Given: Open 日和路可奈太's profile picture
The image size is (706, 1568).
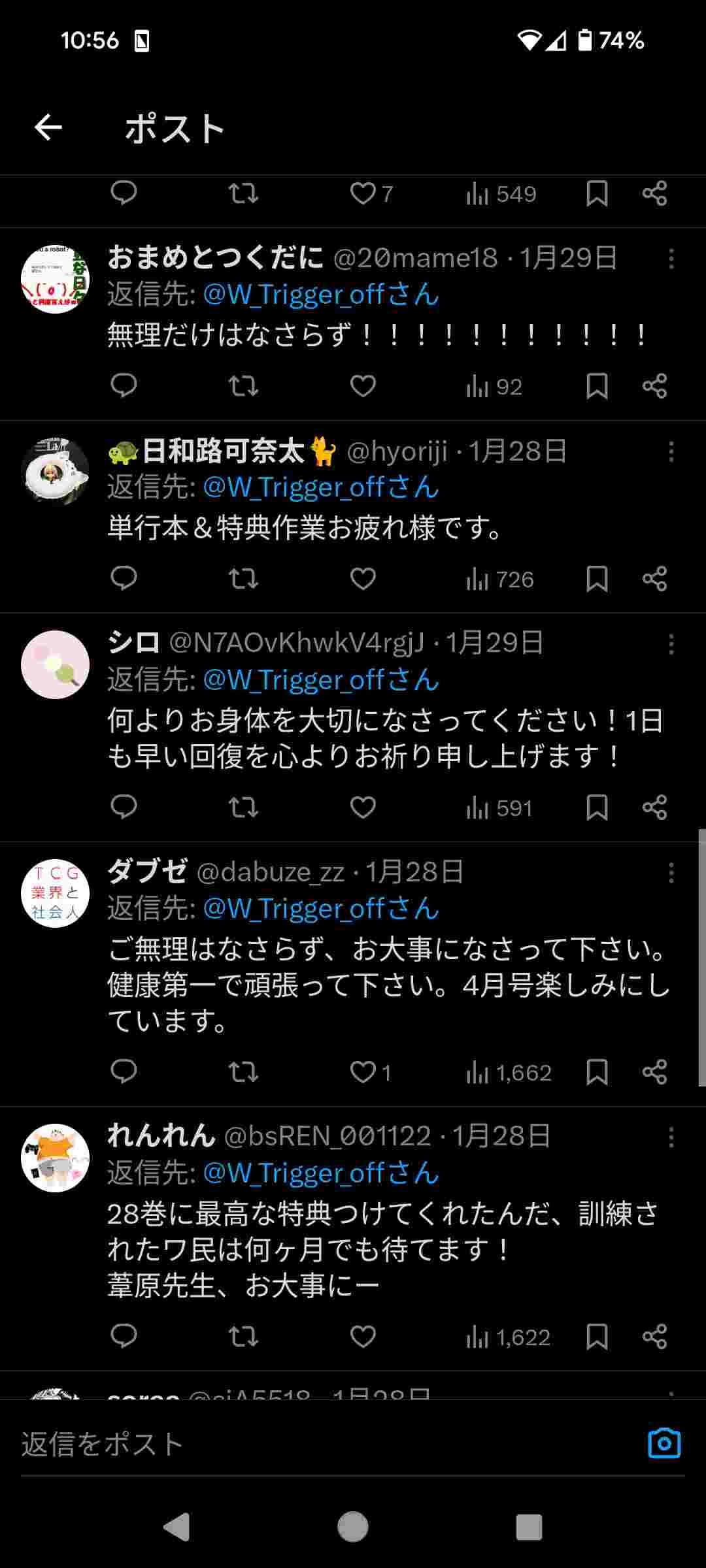Looking at the screenshot, I should [x=56, y=472].
